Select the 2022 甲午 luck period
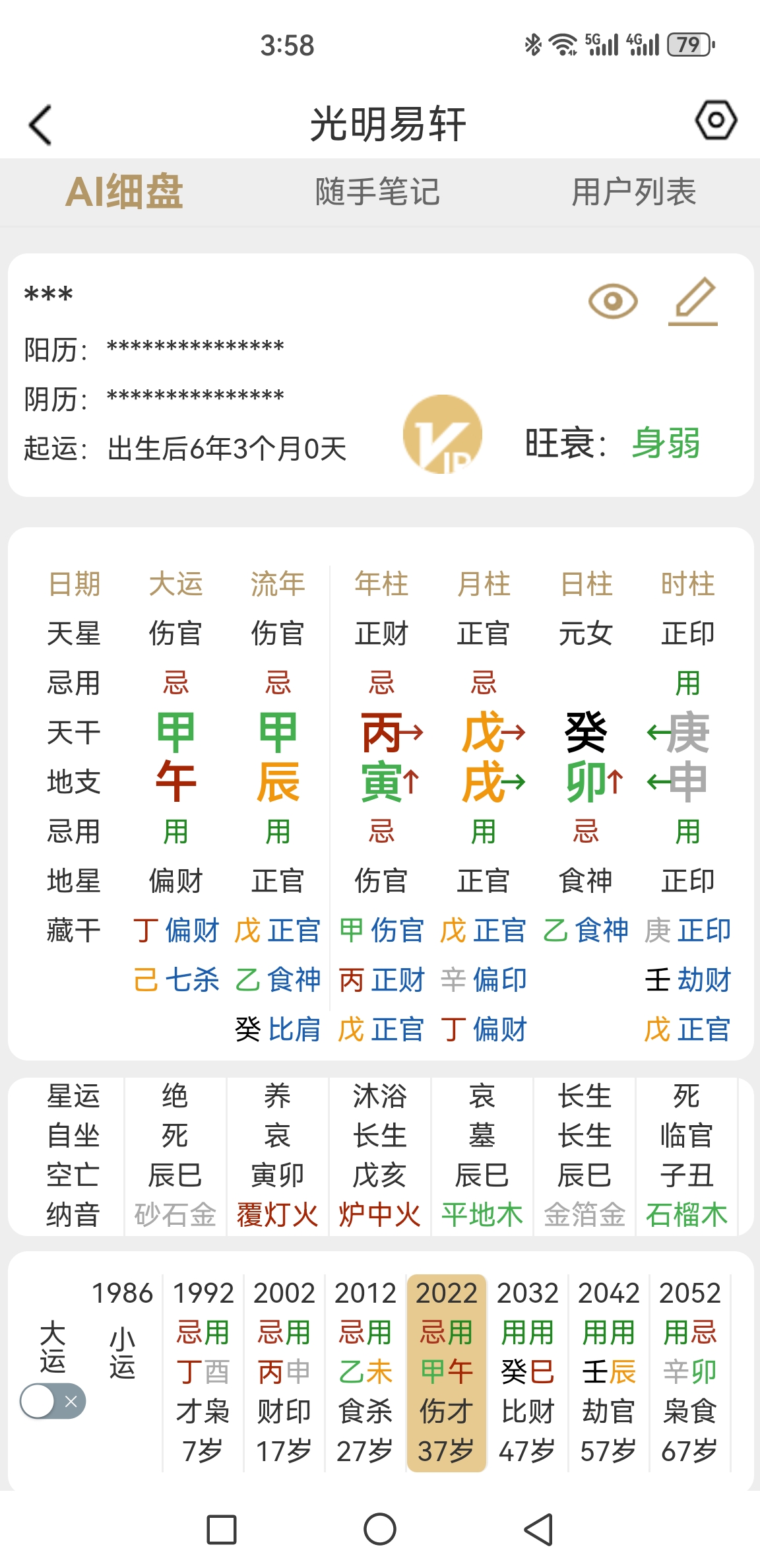Viewport: 760px width, 1568px height. (x=447, y=1373)
